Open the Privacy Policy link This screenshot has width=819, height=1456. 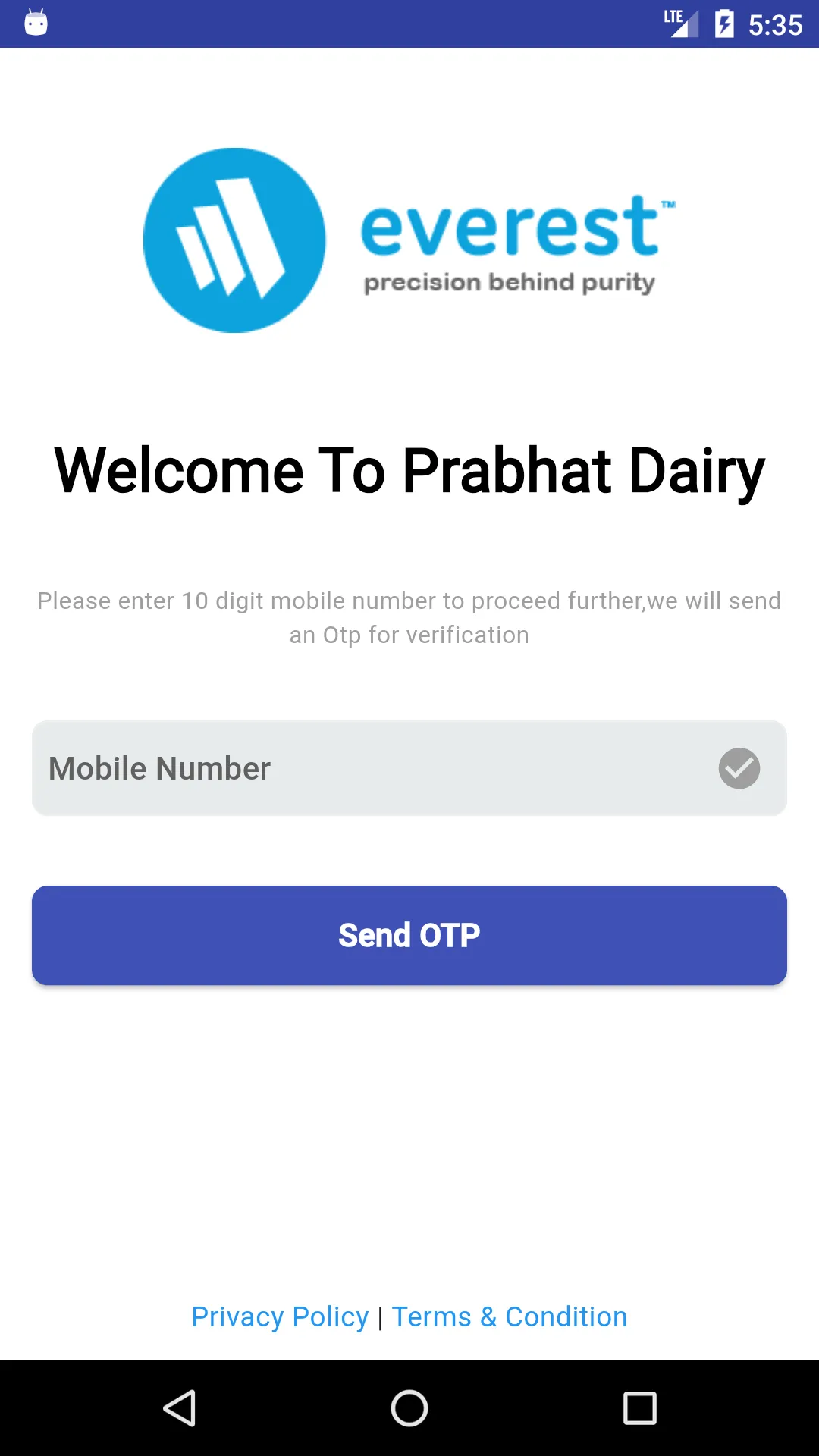[x=280, y=1317]
